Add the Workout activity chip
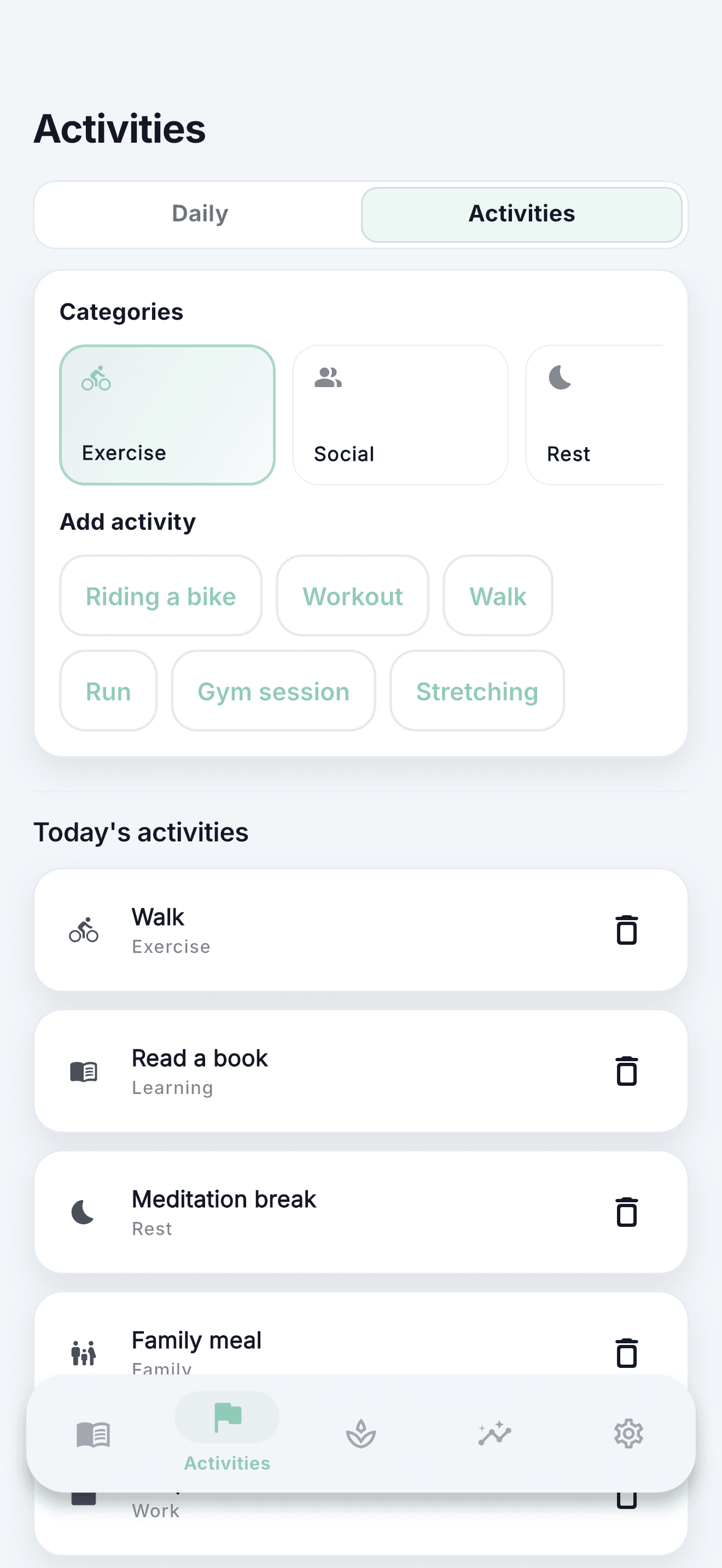 [352, 596]
